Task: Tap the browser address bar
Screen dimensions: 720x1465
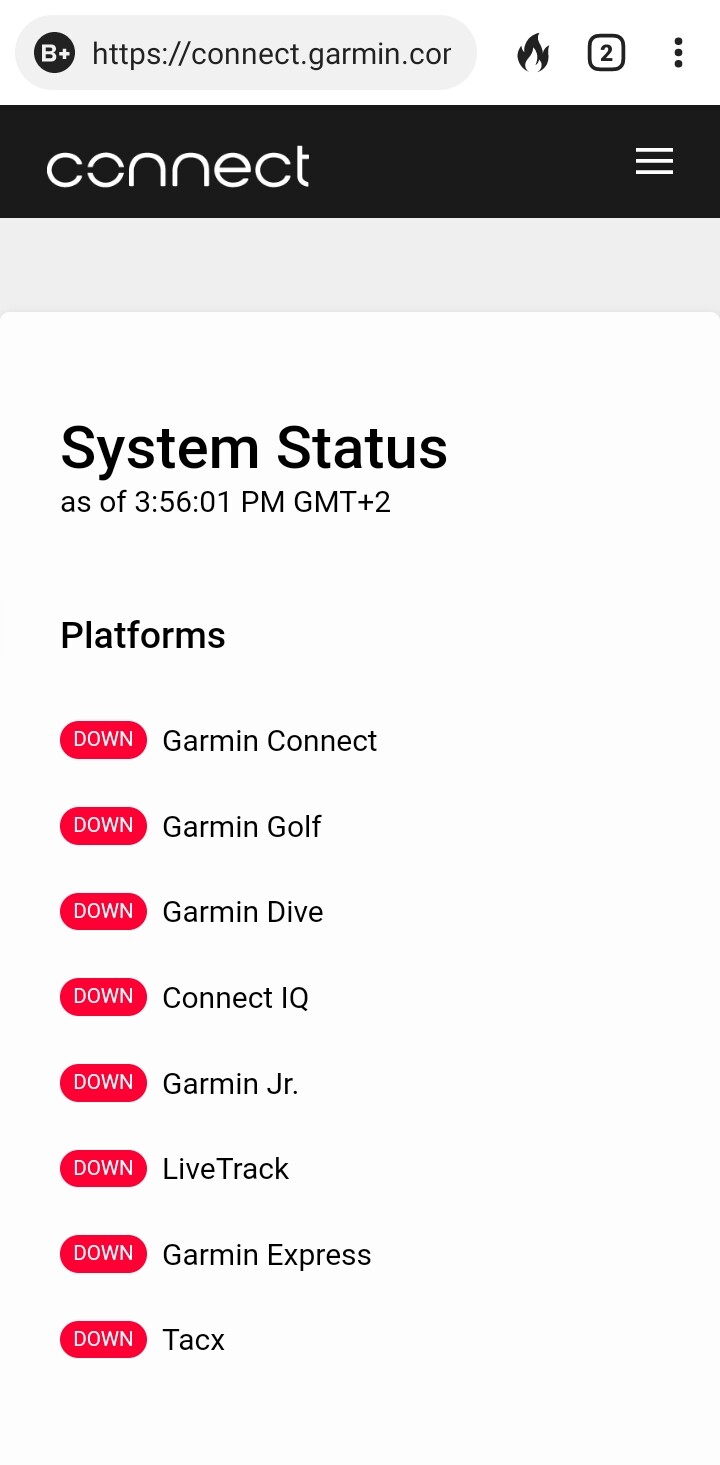Action: tap(270, 53)
